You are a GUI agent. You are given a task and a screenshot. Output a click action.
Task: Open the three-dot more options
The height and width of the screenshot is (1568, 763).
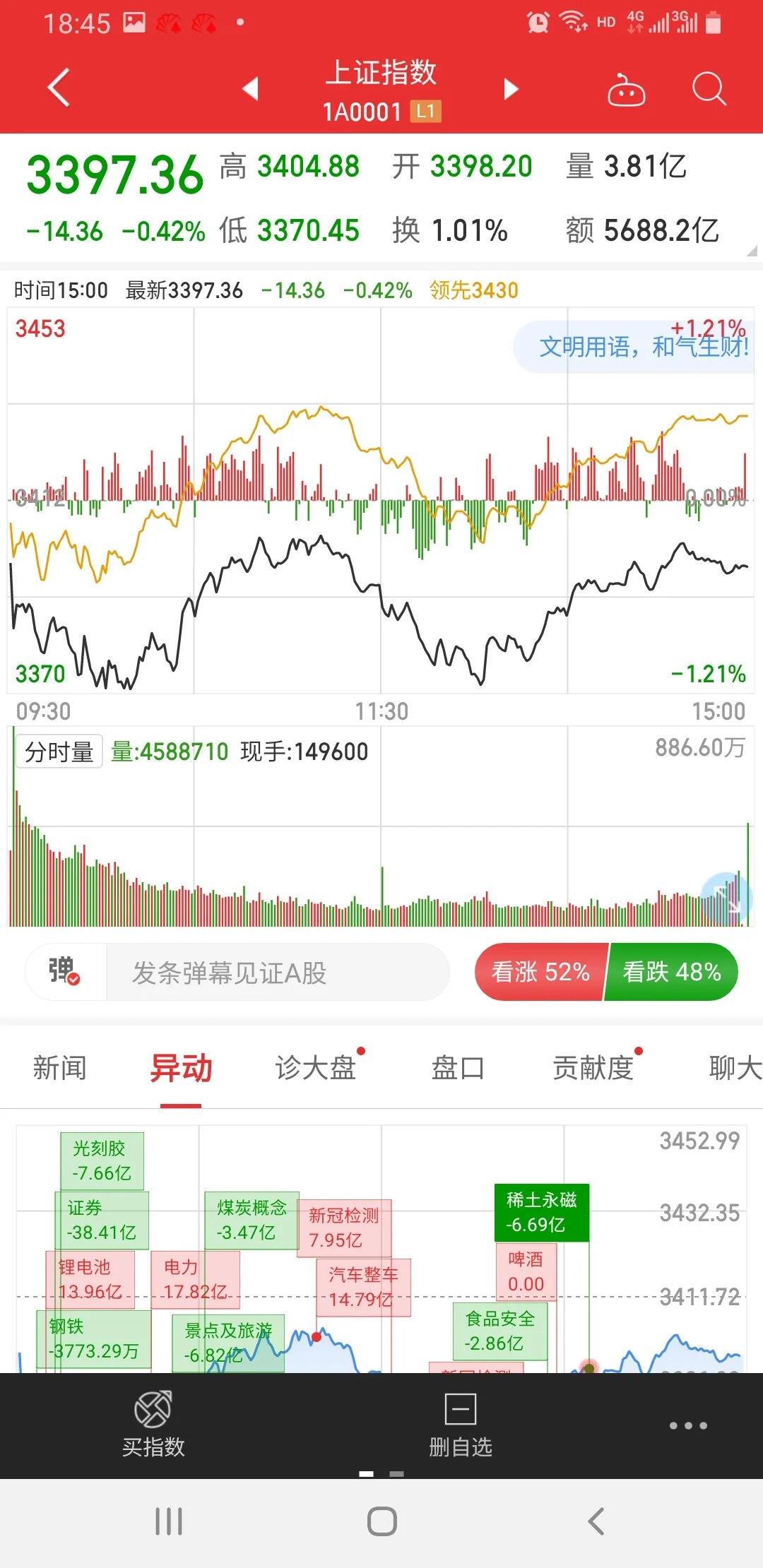pos(688,1425)
